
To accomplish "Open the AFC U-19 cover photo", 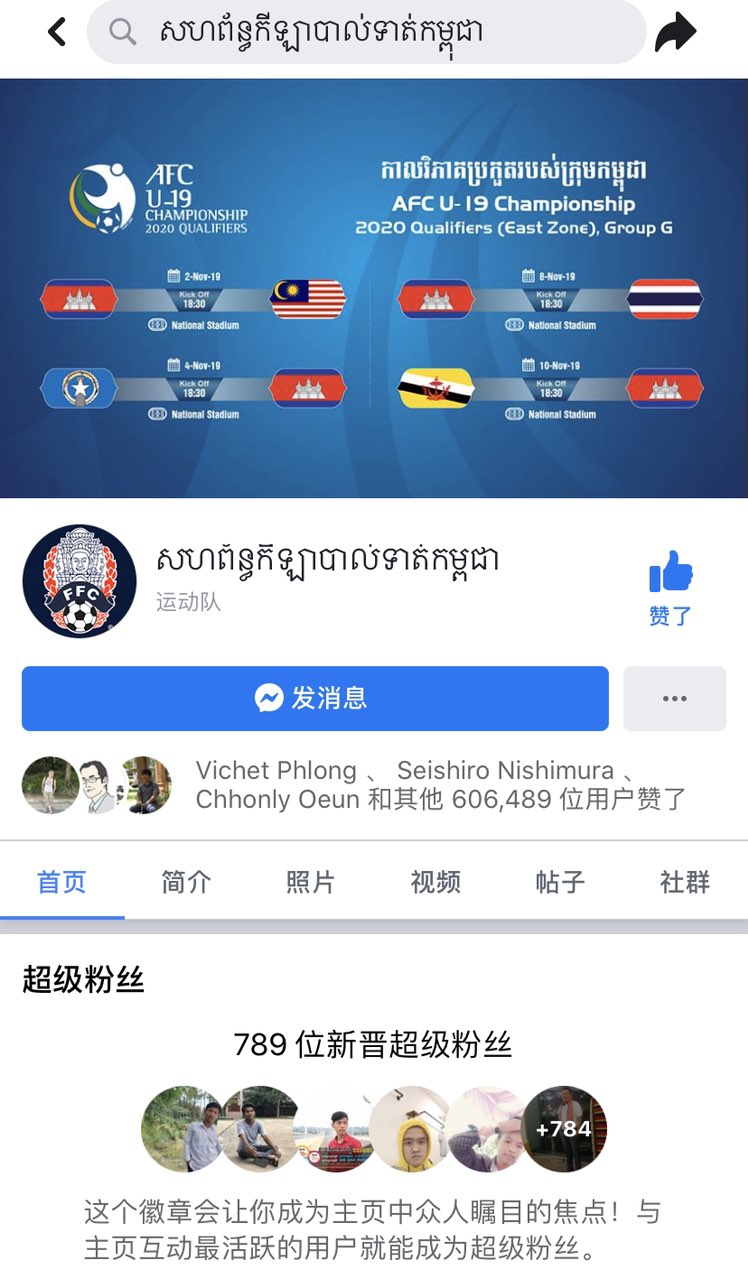I will 374,288.
